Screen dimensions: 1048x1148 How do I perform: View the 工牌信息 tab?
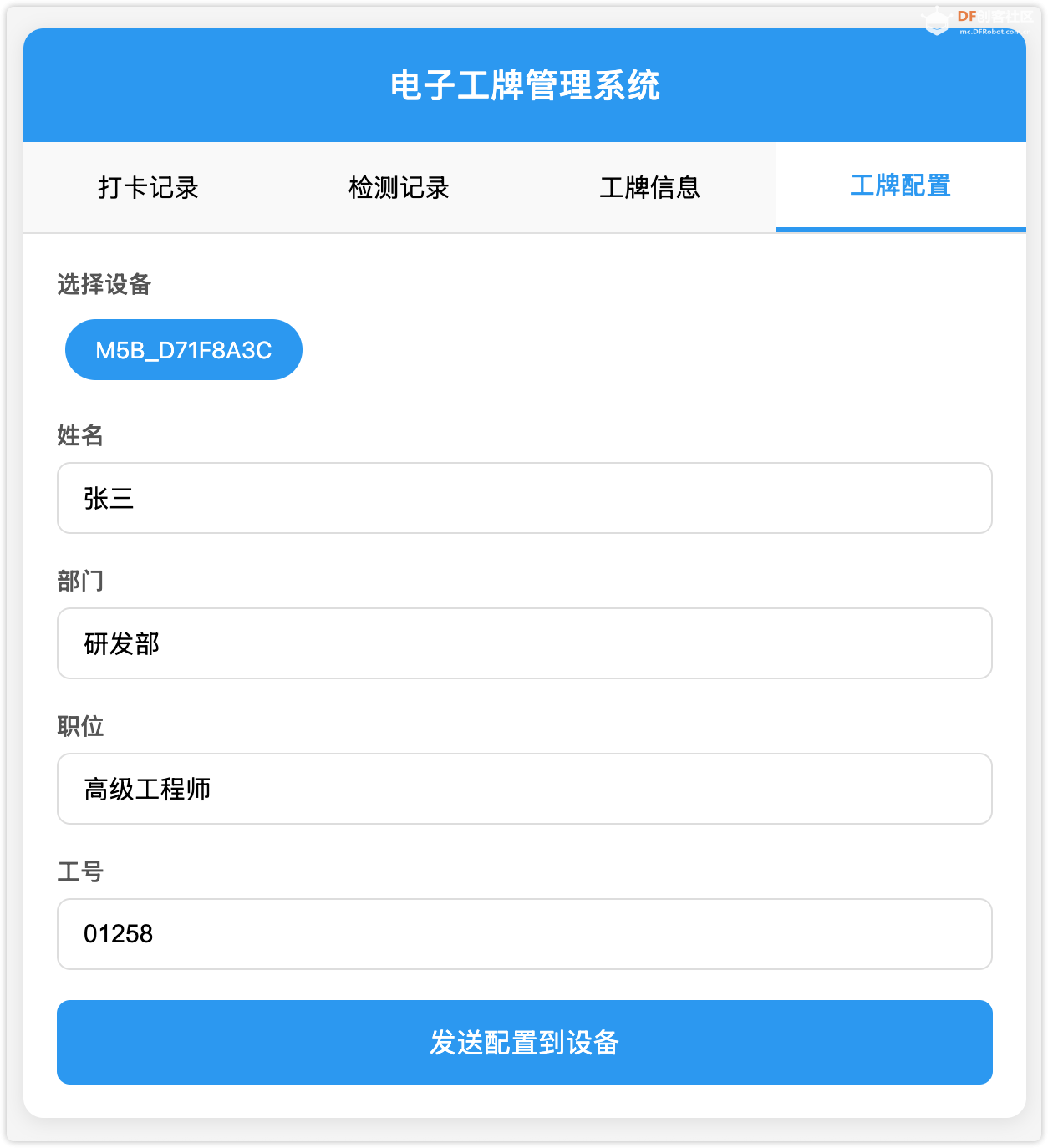coord(650,187)
